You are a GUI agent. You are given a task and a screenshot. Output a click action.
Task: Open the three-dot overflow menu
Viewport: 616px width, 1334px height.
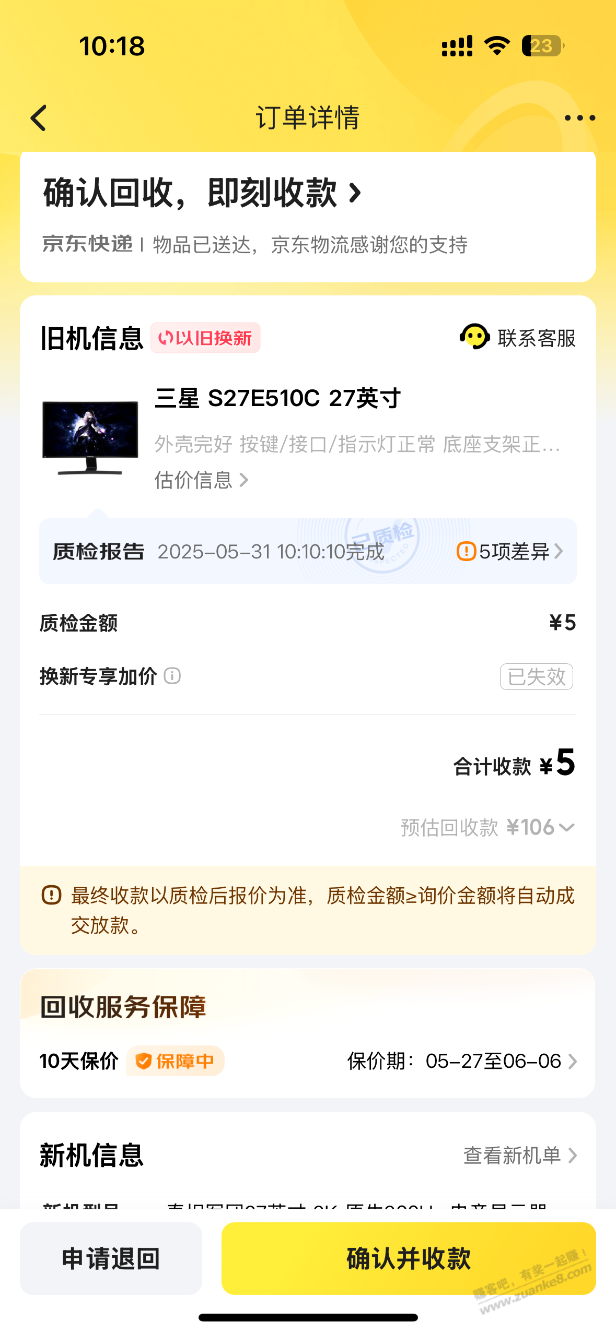tap(579, 118)
